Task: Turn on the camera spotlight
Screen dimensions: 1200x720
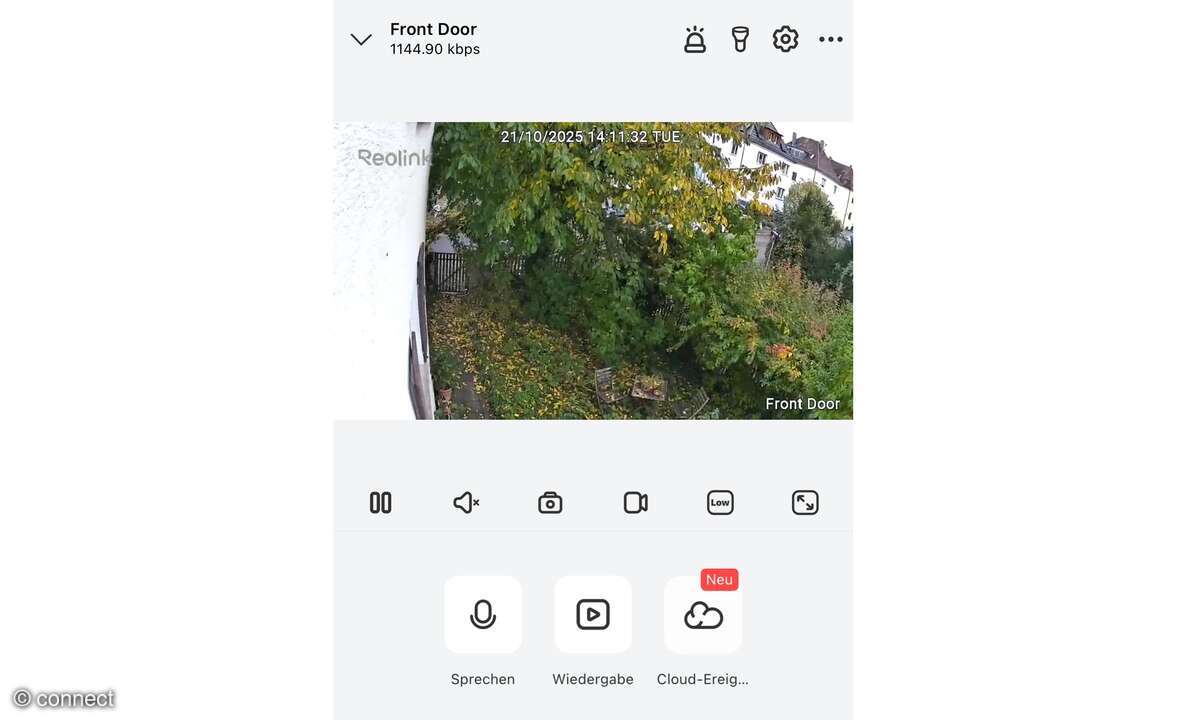Action: [740, 40]
